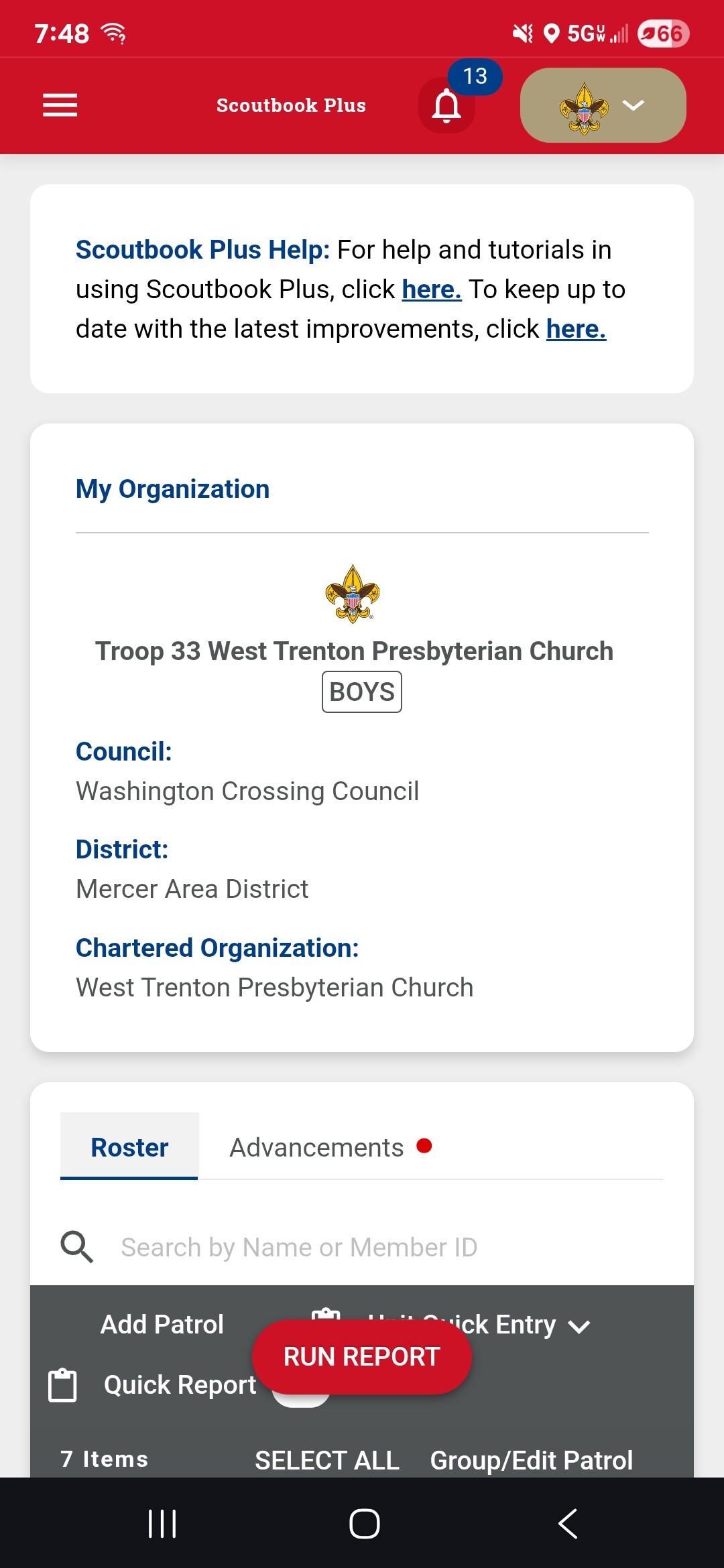Open the notifications bell

pos(446,106)
